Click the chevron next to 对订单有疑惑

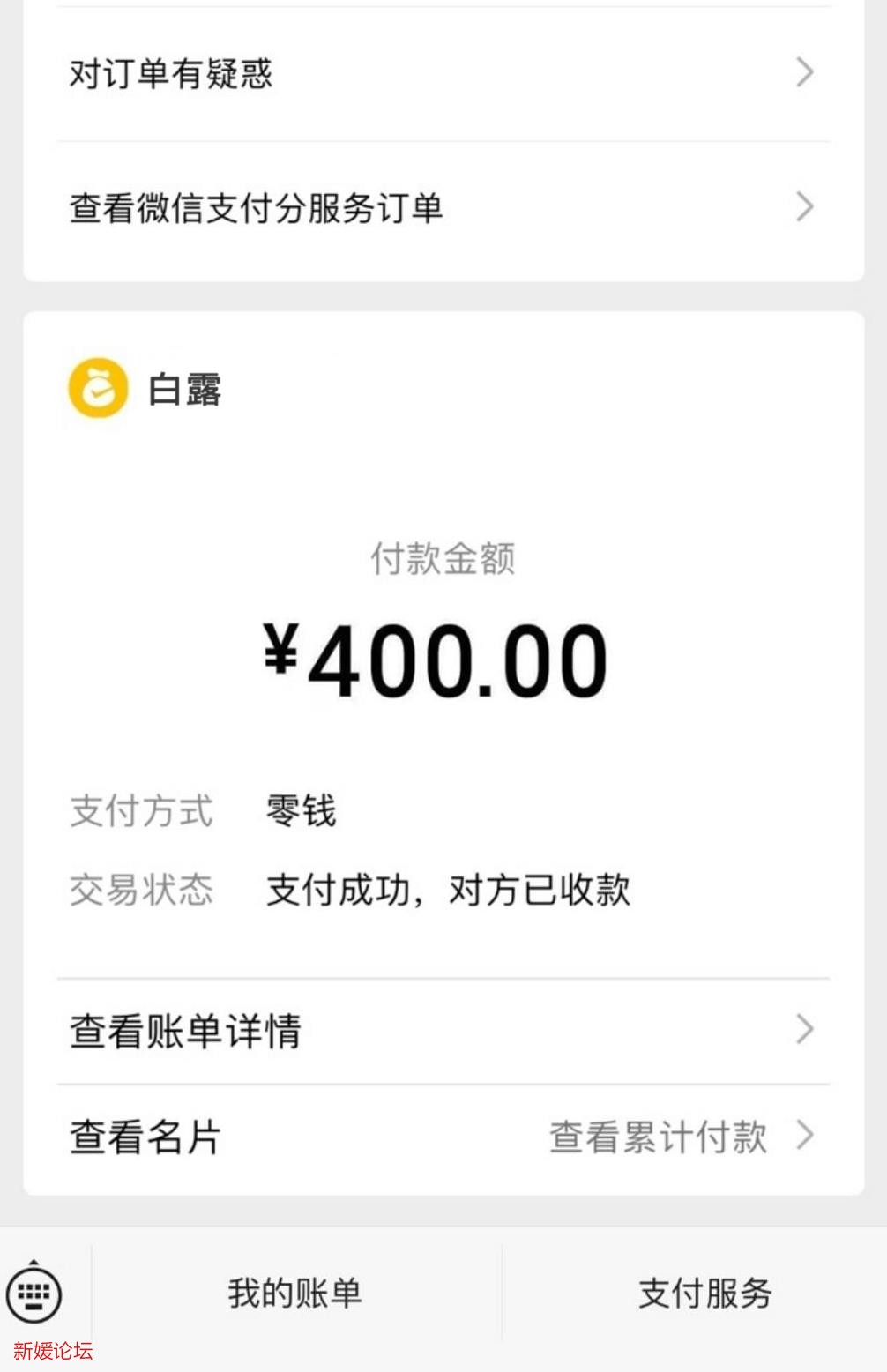(803, 73)
